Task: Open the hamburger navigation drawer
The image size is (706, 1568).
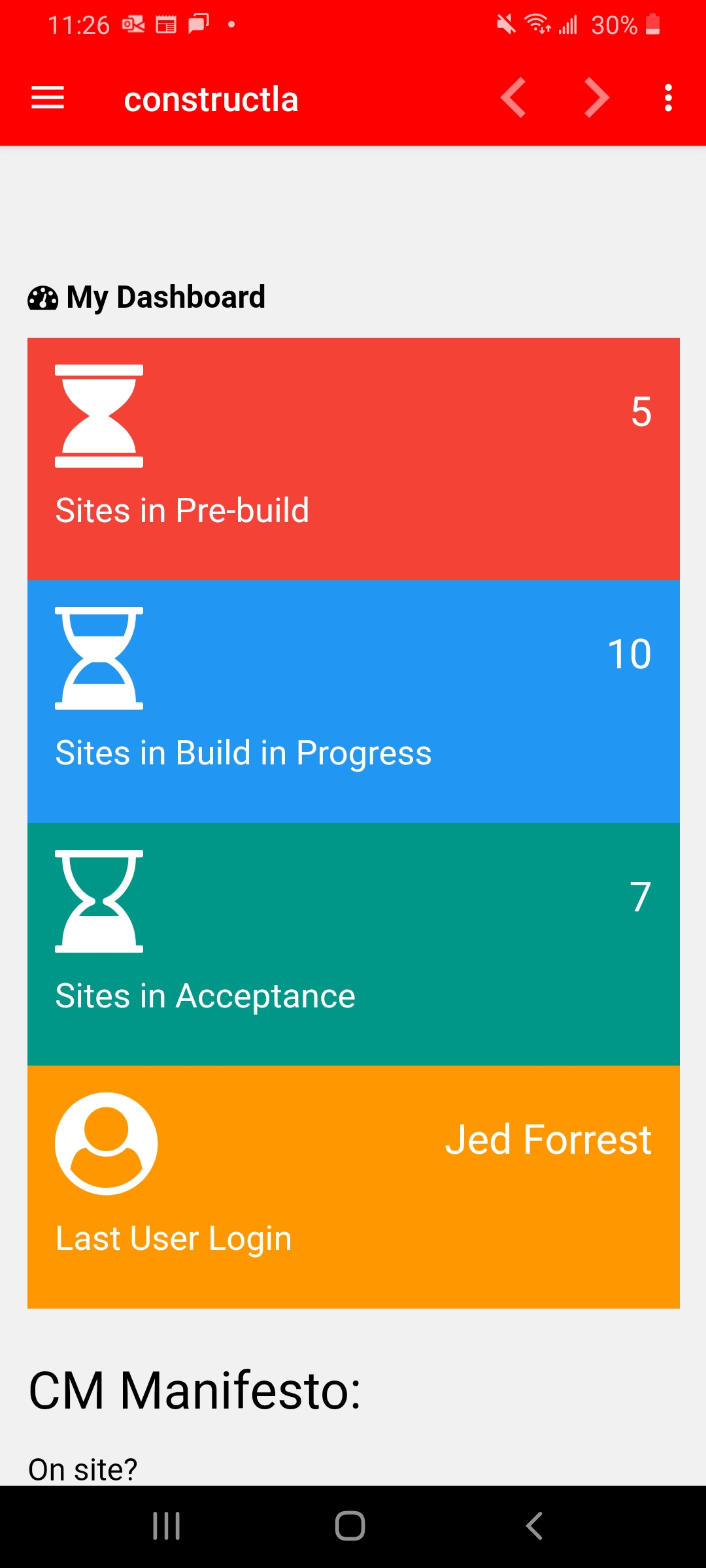Action: [x=48, y=99]
